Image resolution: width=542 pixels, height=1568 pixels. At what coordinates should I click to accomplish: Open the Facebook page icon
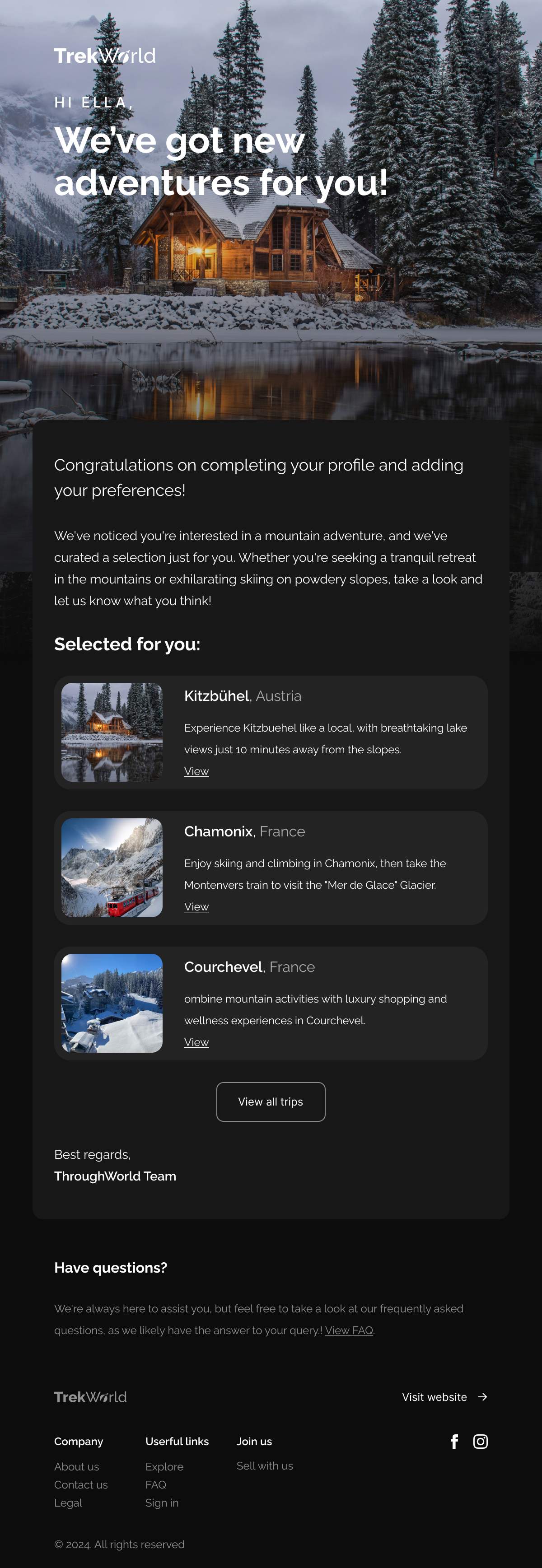pyautogui.click(x=454, y=1442)
